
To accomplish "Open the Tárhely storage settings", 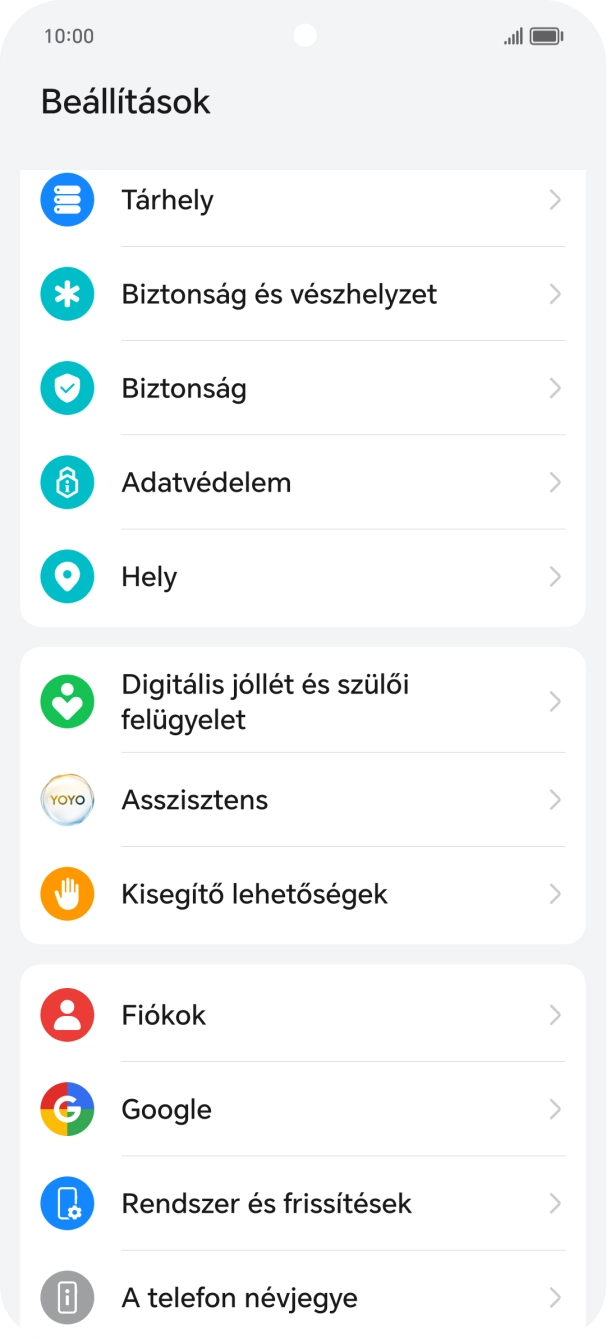I will tap(302, 201).
